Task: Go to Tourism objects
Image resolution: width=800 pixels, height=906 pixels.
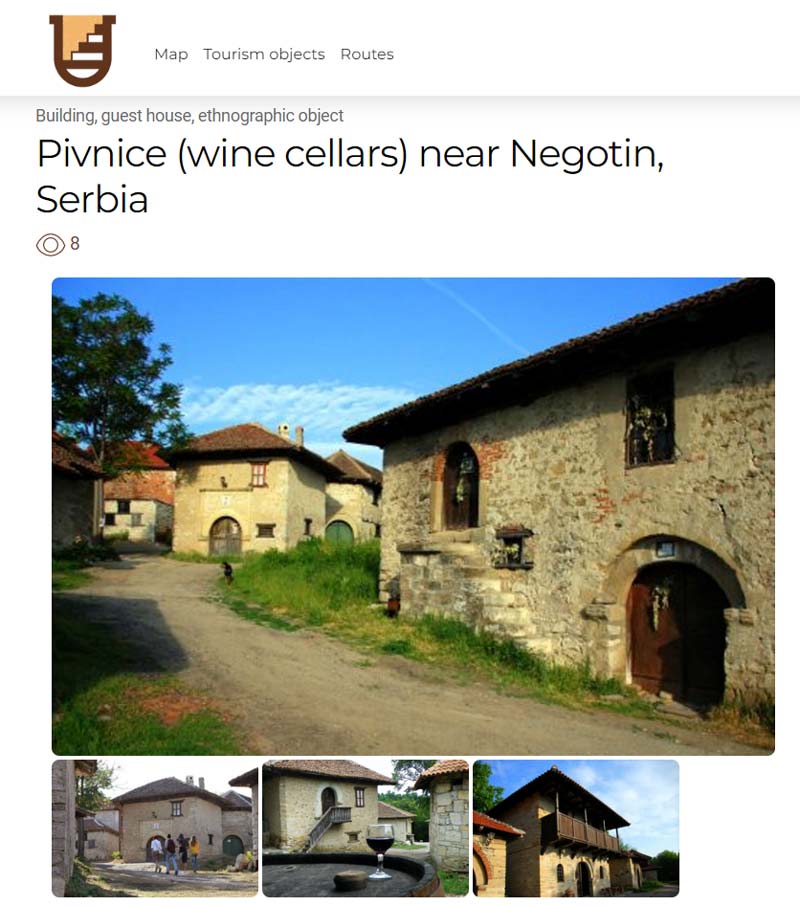Action: click(x=264, y=54)
